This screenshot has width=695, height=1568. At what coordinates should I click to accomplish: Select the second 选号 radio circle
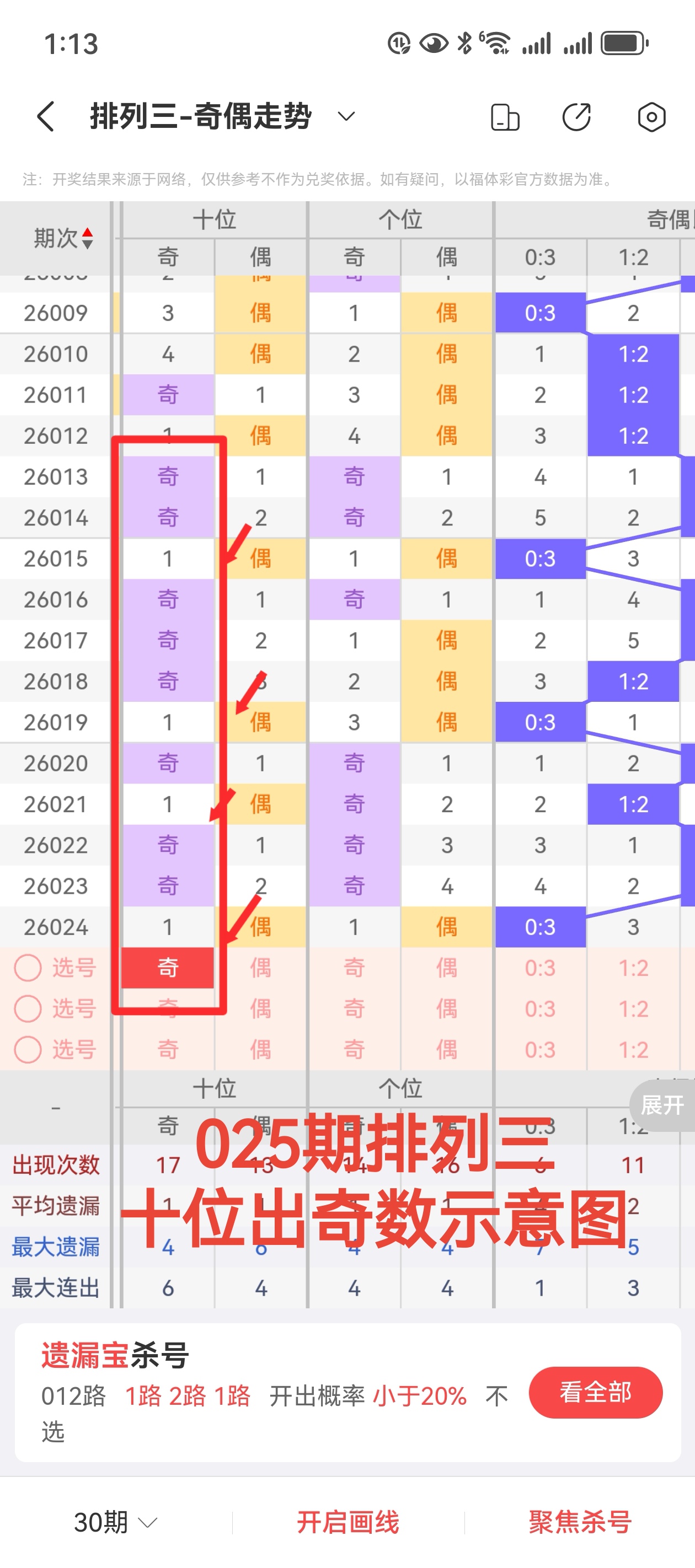27,1008
